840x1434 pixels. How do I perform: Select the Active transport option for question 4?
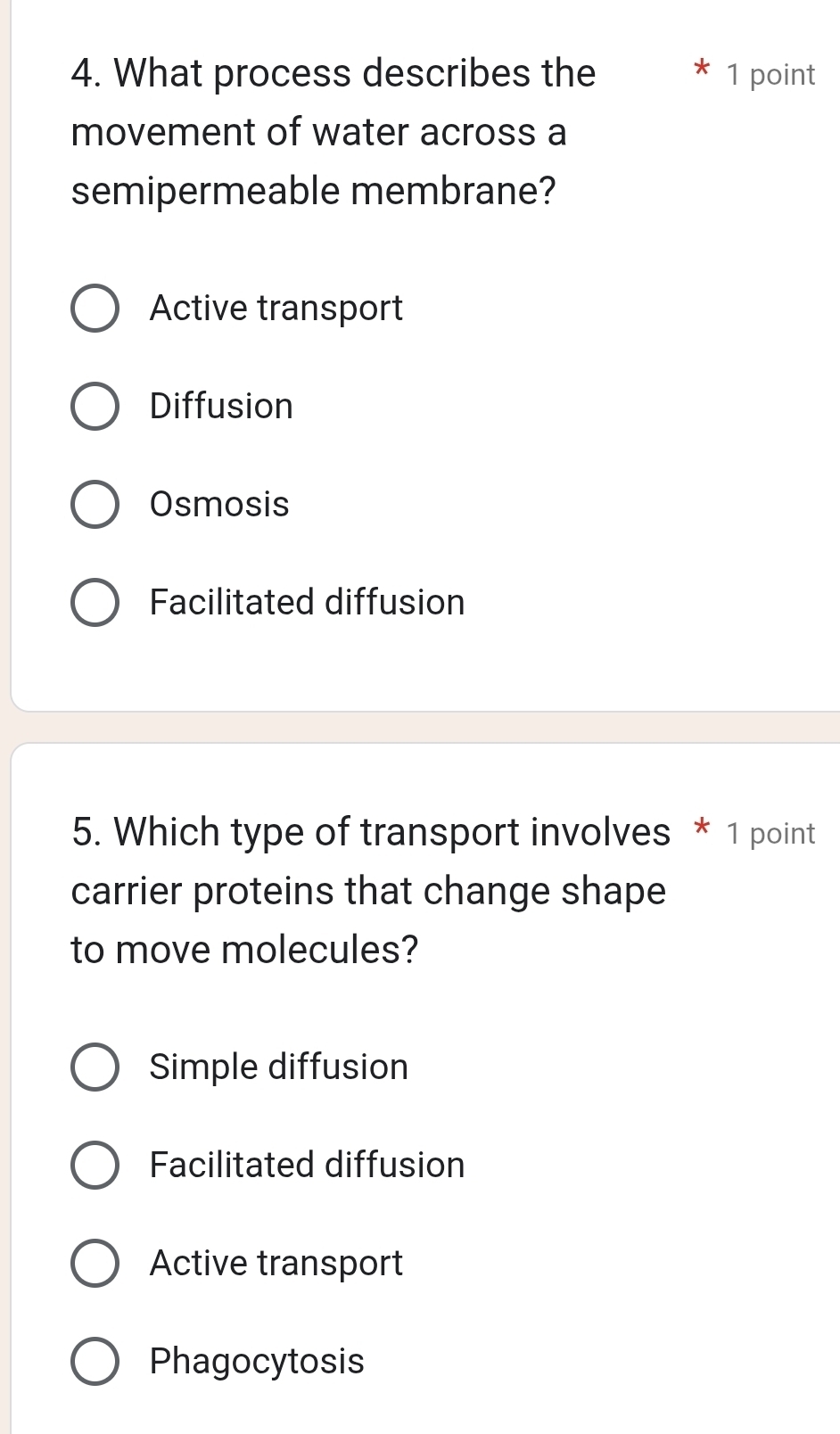point(95,309)
